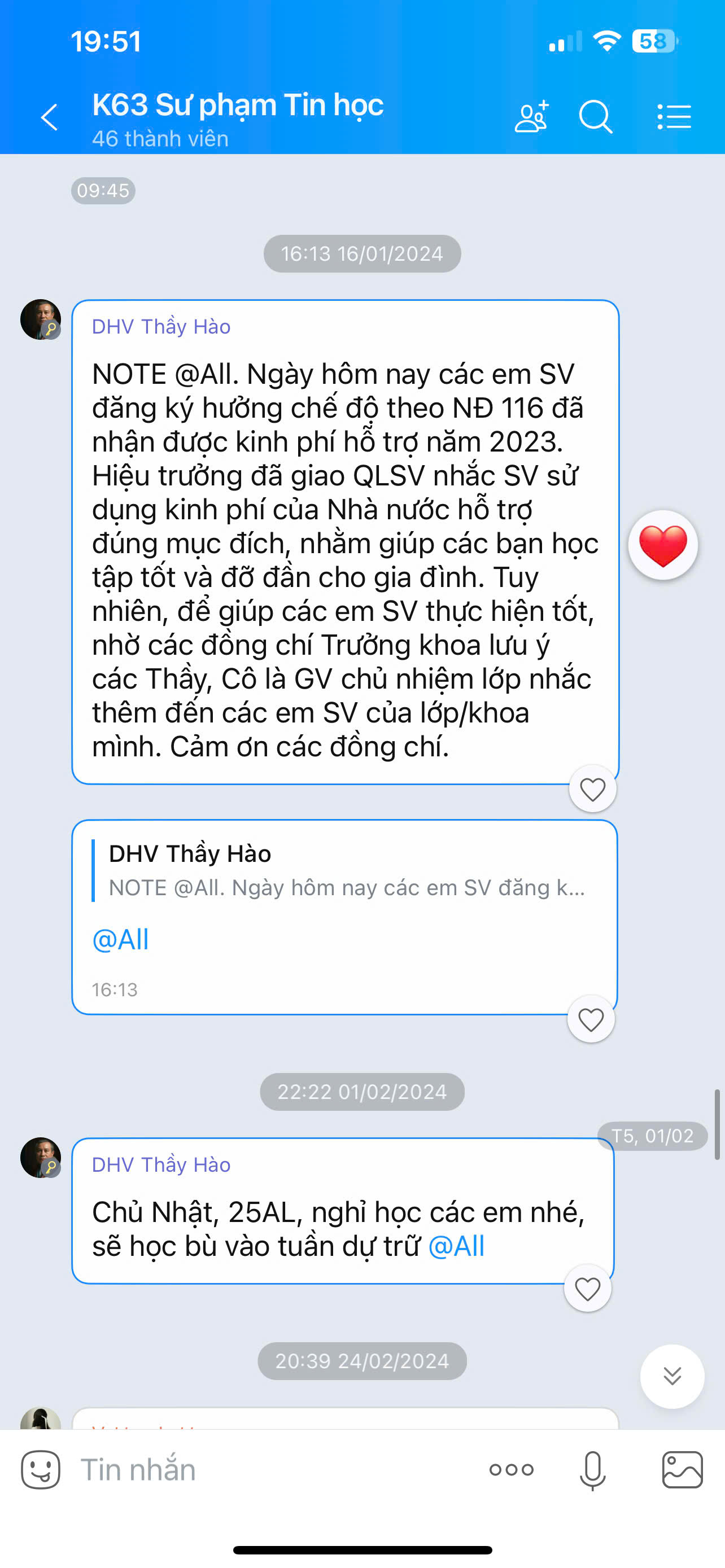Open the sticker and emoji picker
The image size is (725, 1568).
pyautogui.click(x=41, y=1470)
